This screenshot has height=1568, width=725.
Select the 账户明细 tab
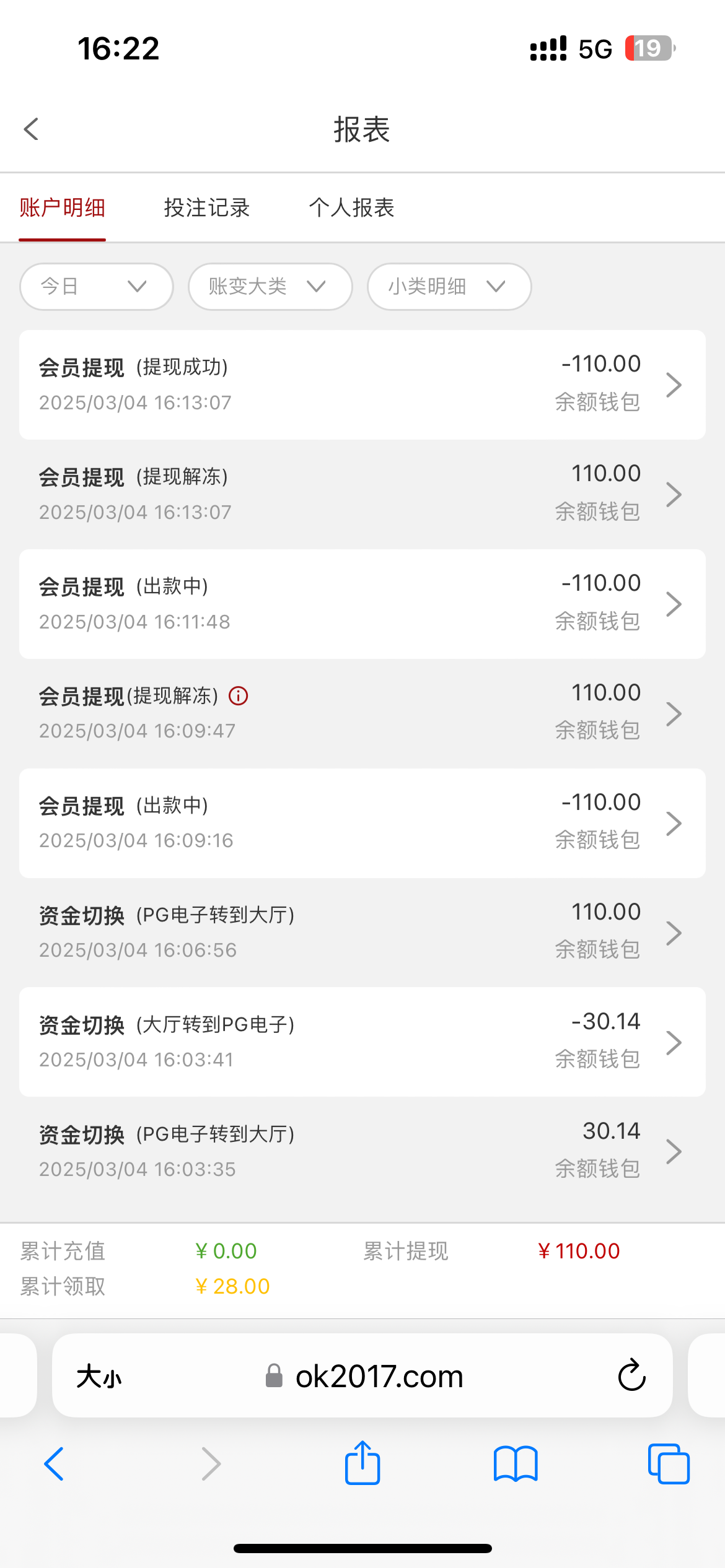pos(62,208)
